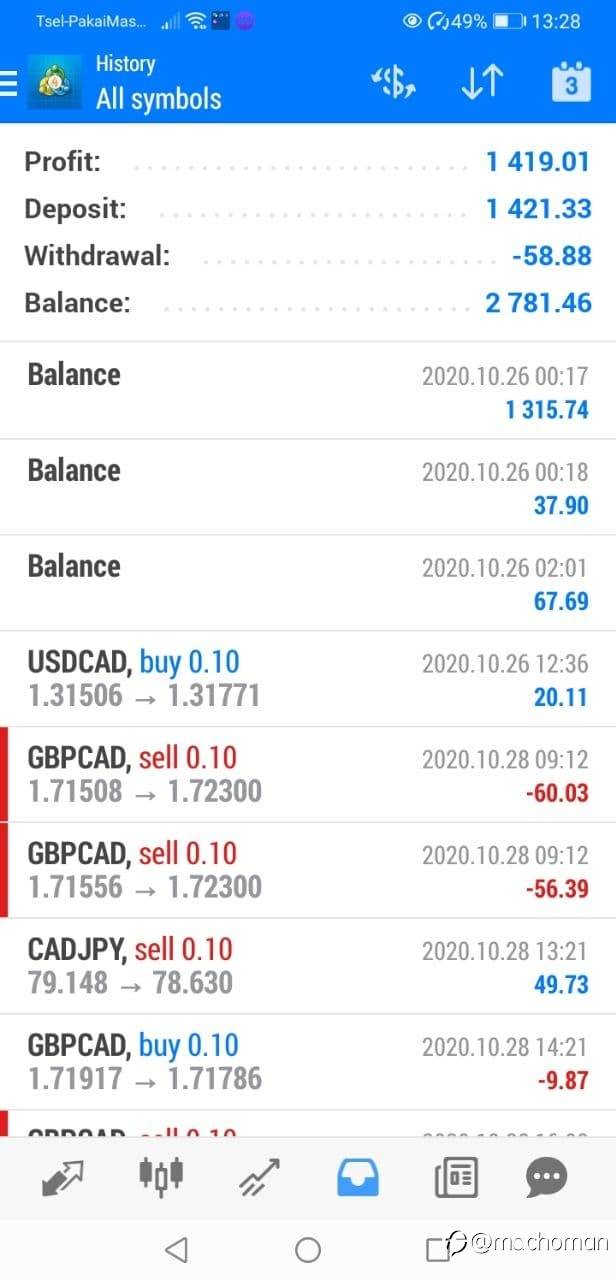Tap the system back button
616x1280 pixels.
click(x=176, y=1248)
